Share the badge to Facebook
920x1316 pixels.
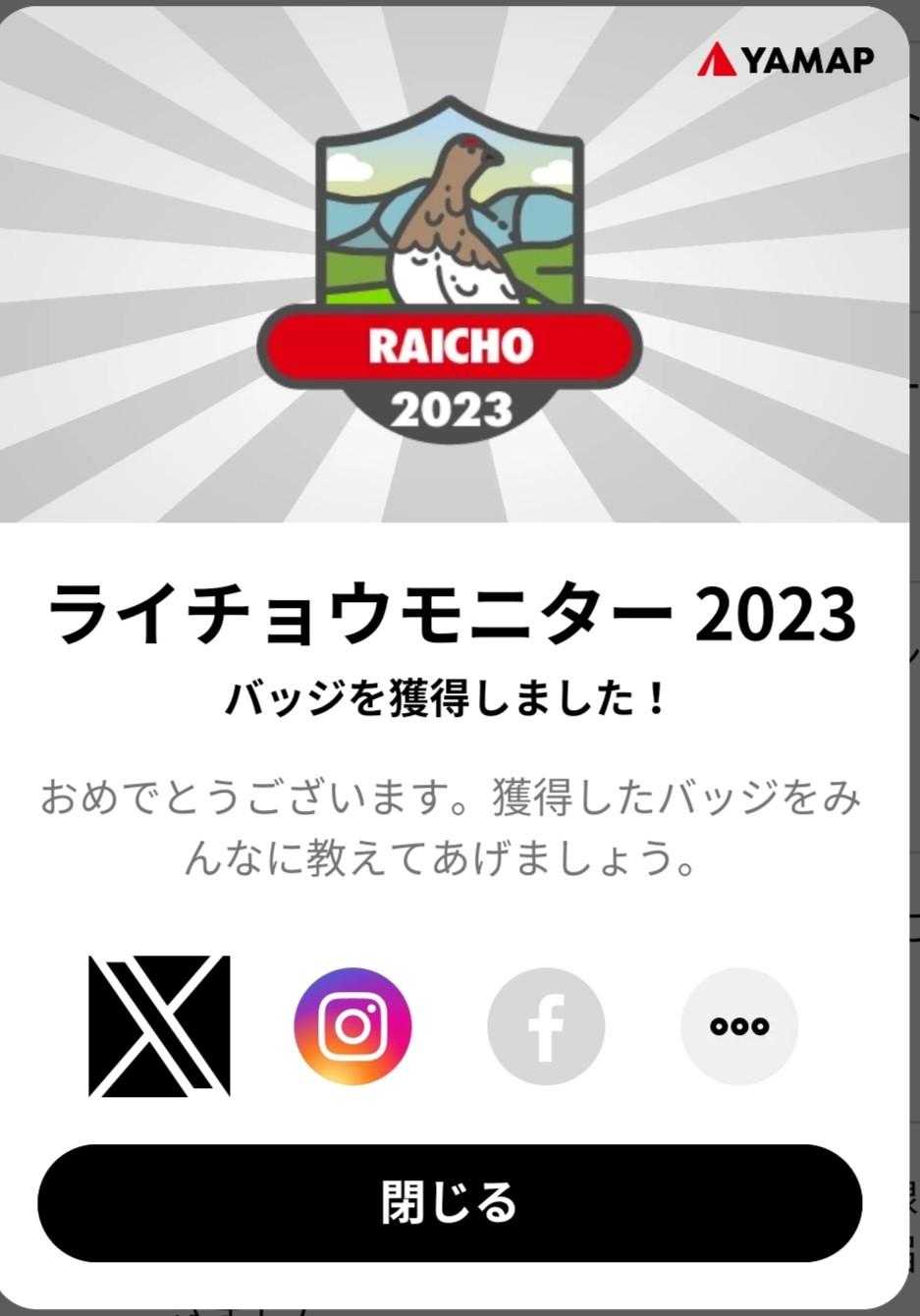546,1026
